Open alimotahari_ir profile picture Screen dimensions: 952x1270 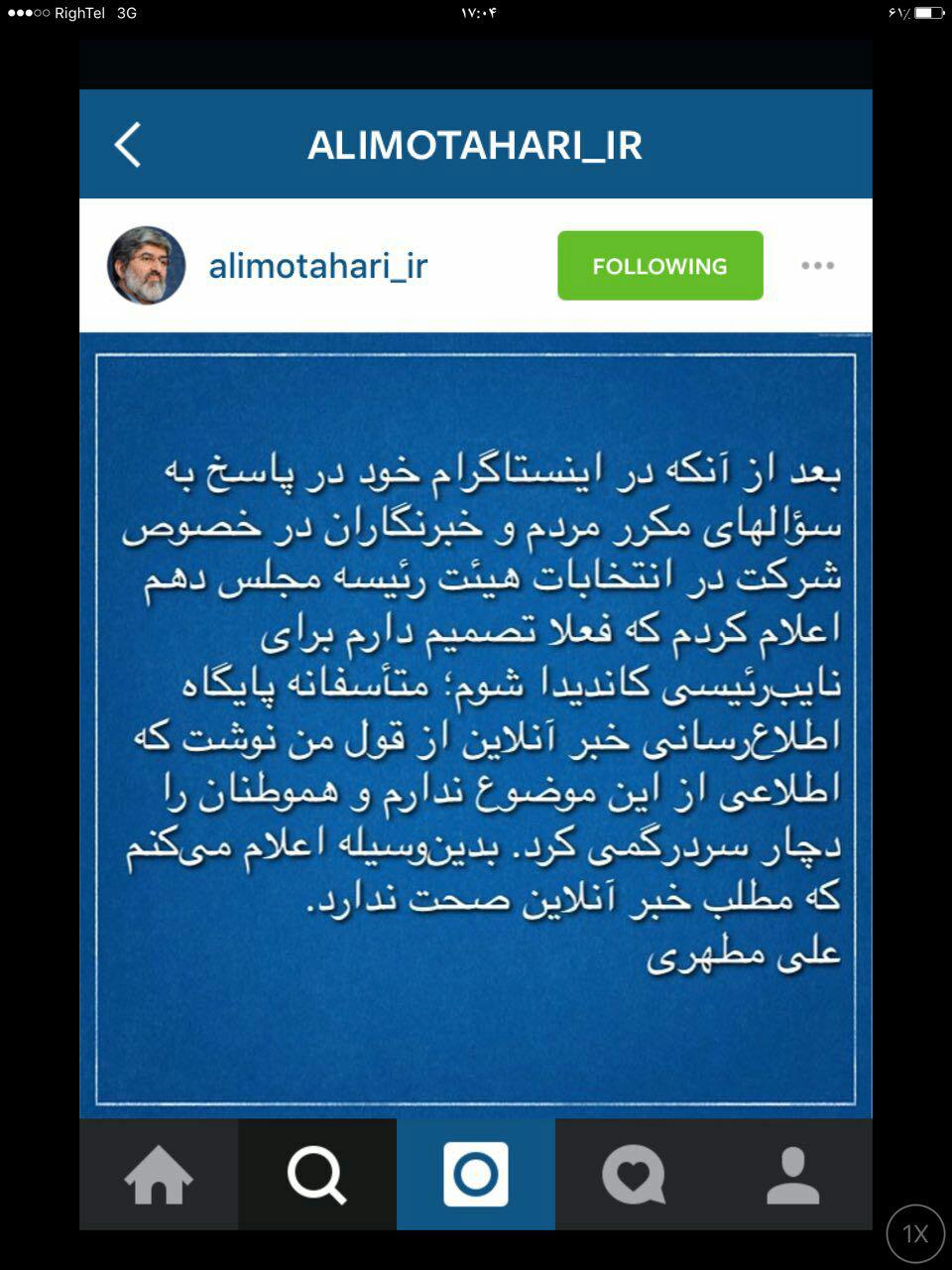tap(146, 265)
